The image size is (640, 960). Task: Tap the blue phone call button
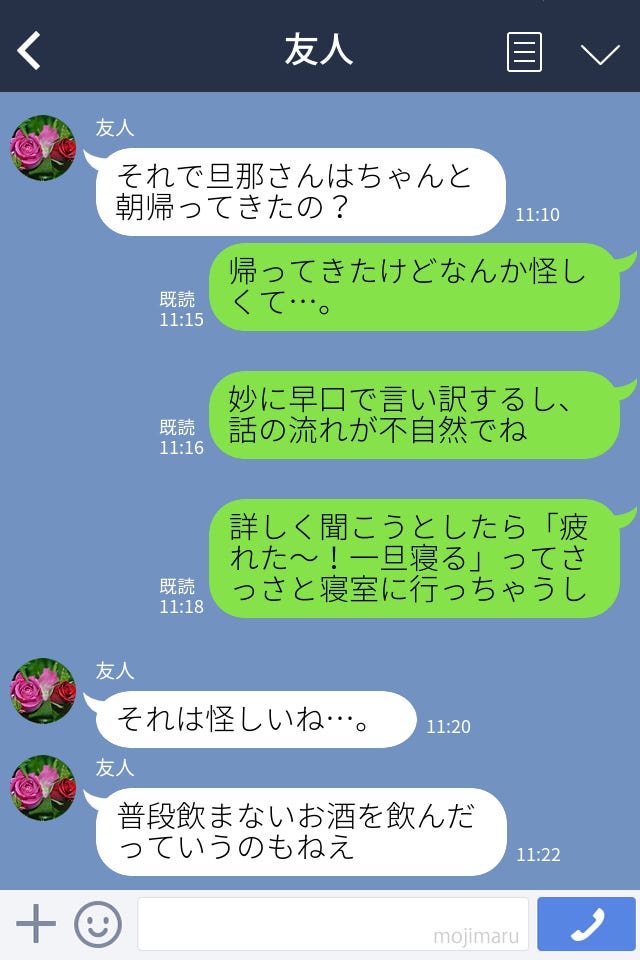586,924
